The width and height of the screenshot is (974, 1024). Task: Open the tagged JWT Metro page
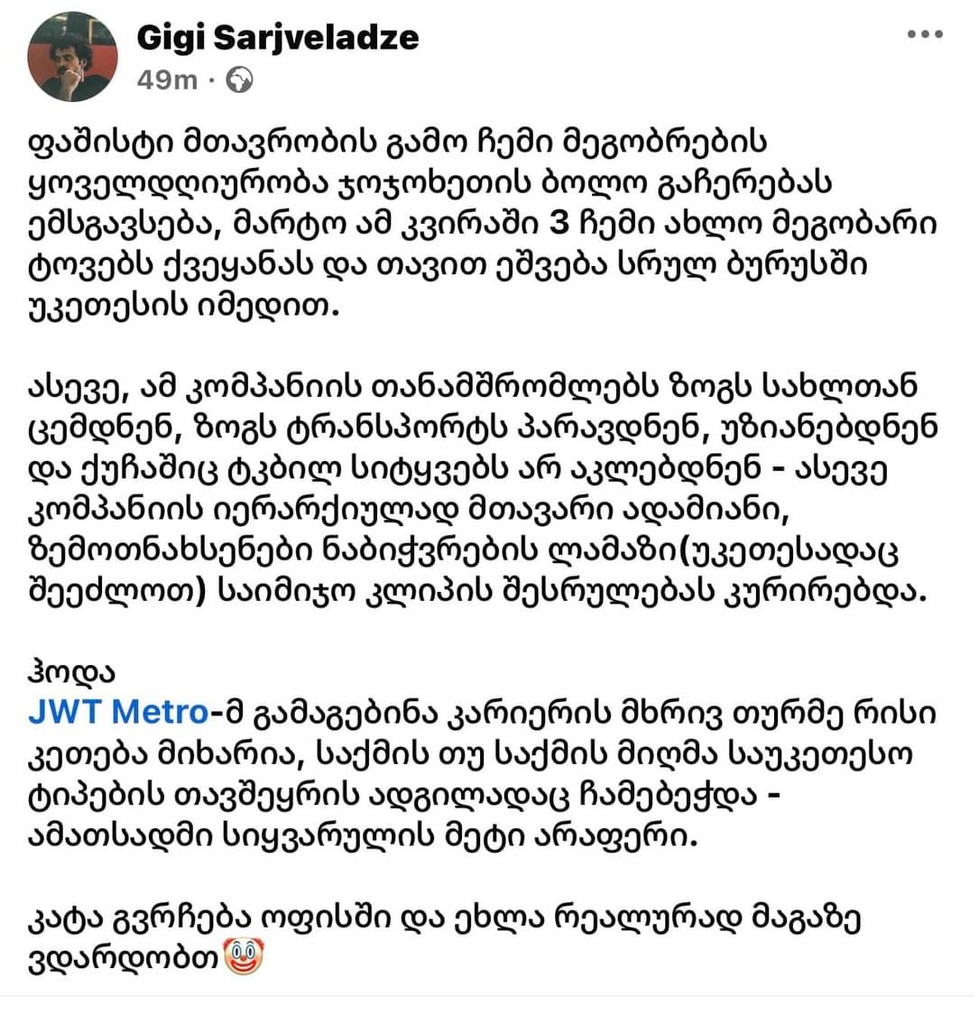click(119, 712)
